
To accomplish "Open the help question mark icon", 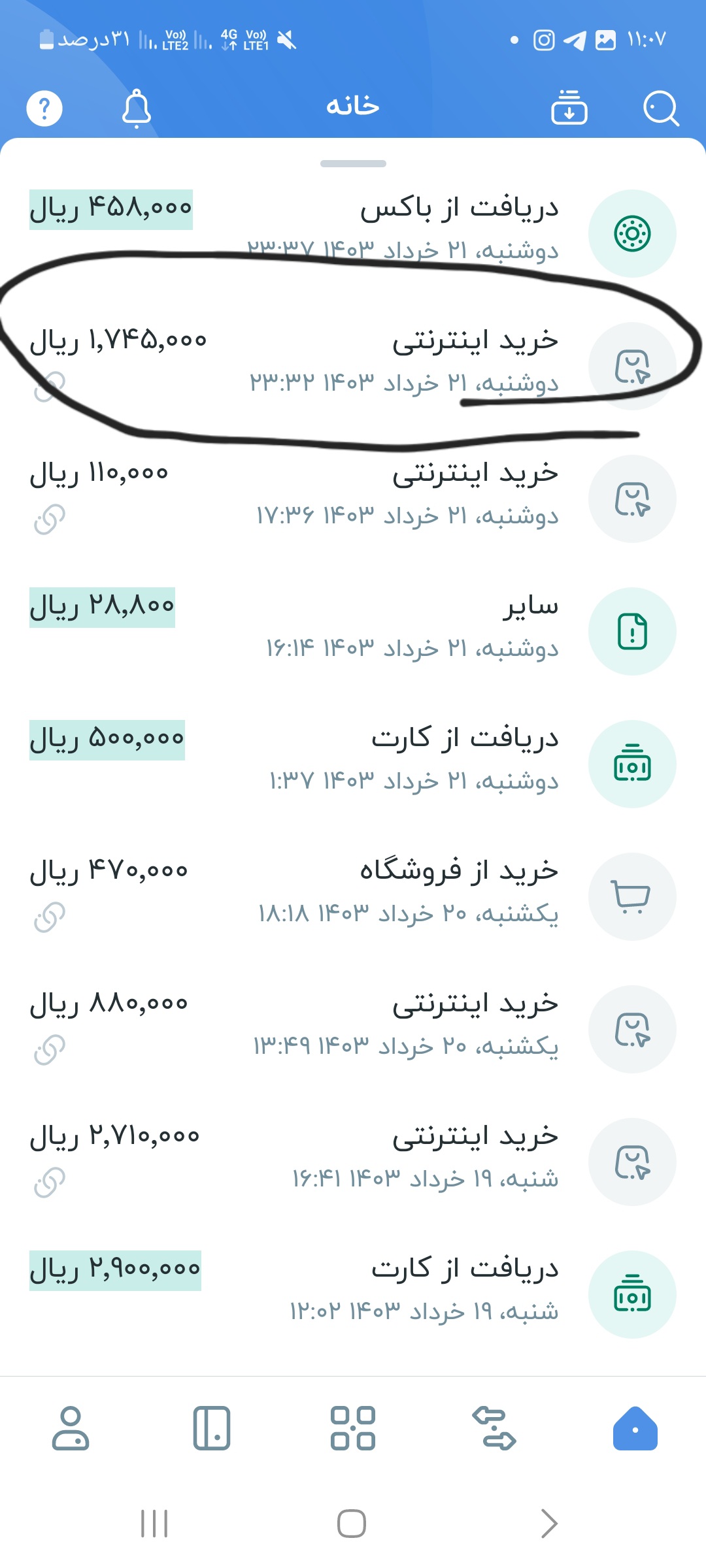I will click(x=44, y=108).
